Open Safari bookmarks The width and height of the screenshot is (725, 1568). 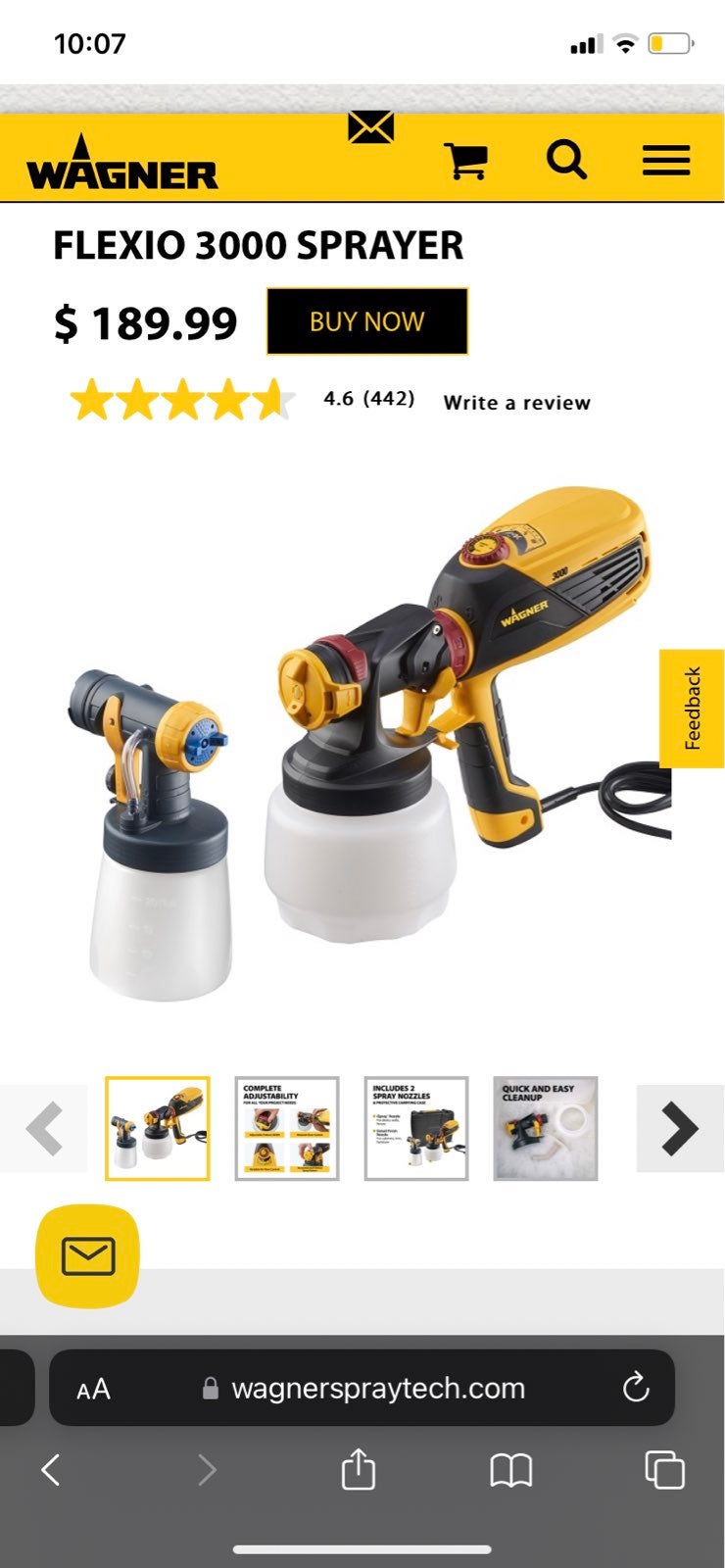click(510, 1470)
